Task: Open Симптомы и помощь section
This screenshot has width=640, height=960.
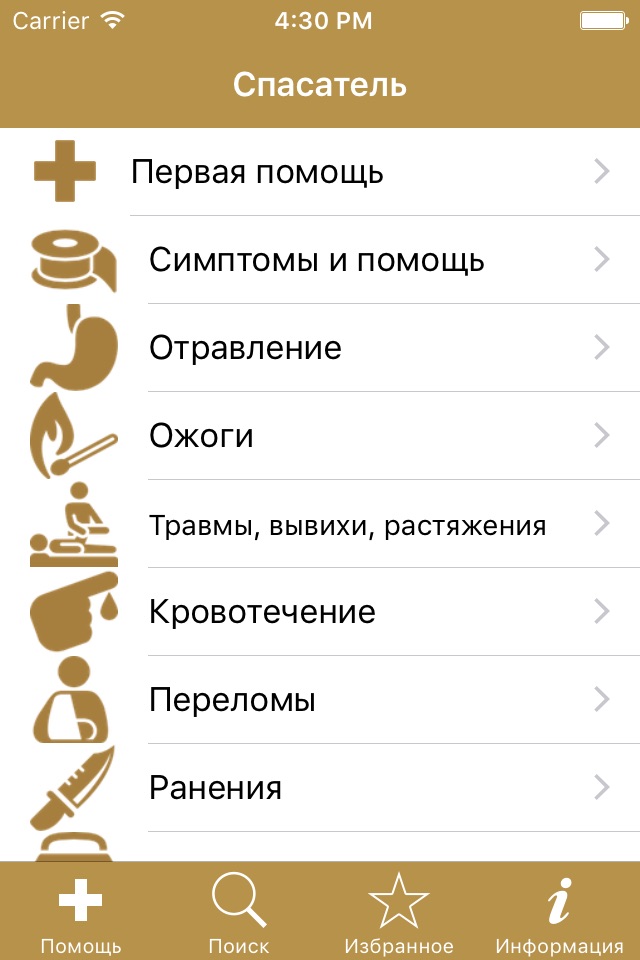Action: click(x=320, y=260)
